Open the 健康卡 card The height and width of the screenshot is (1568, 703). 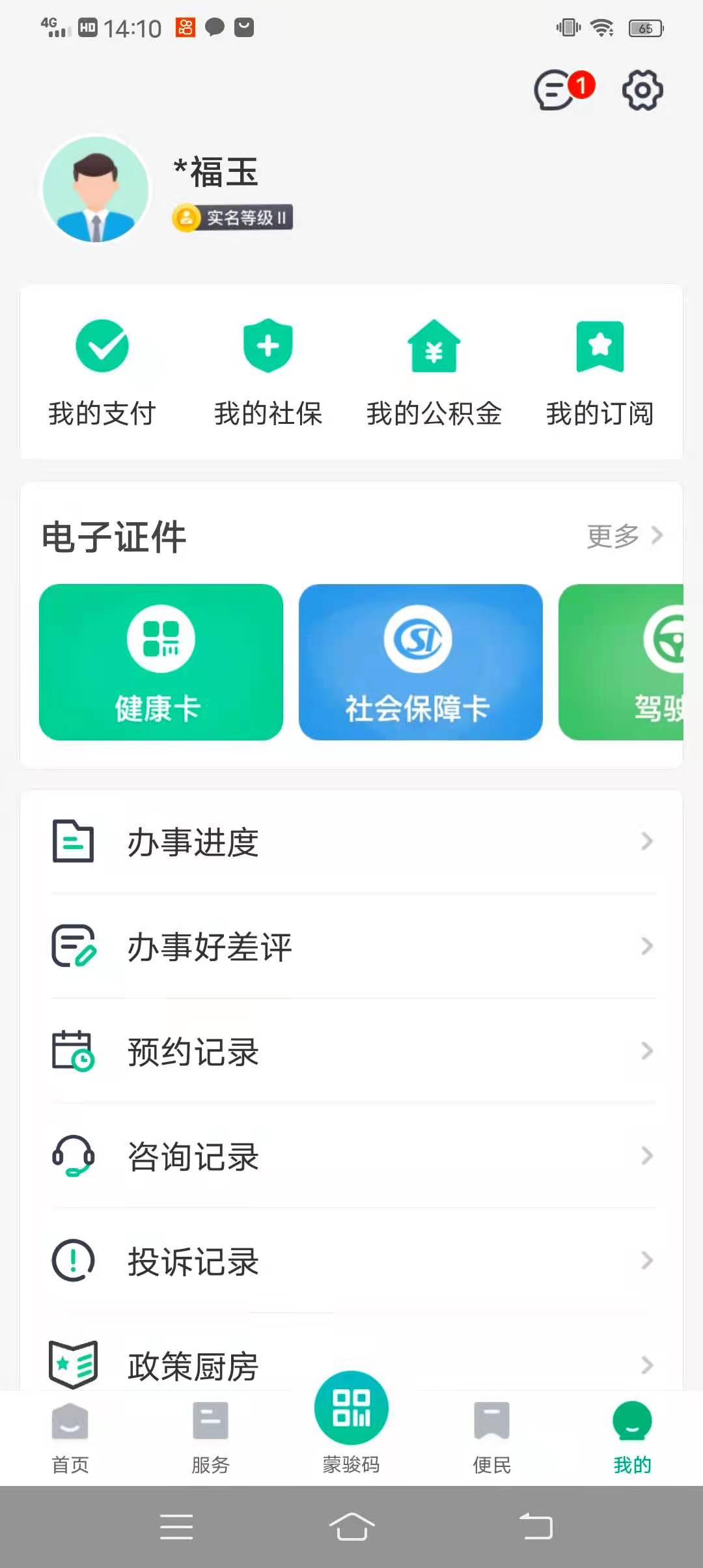point(161,662)
